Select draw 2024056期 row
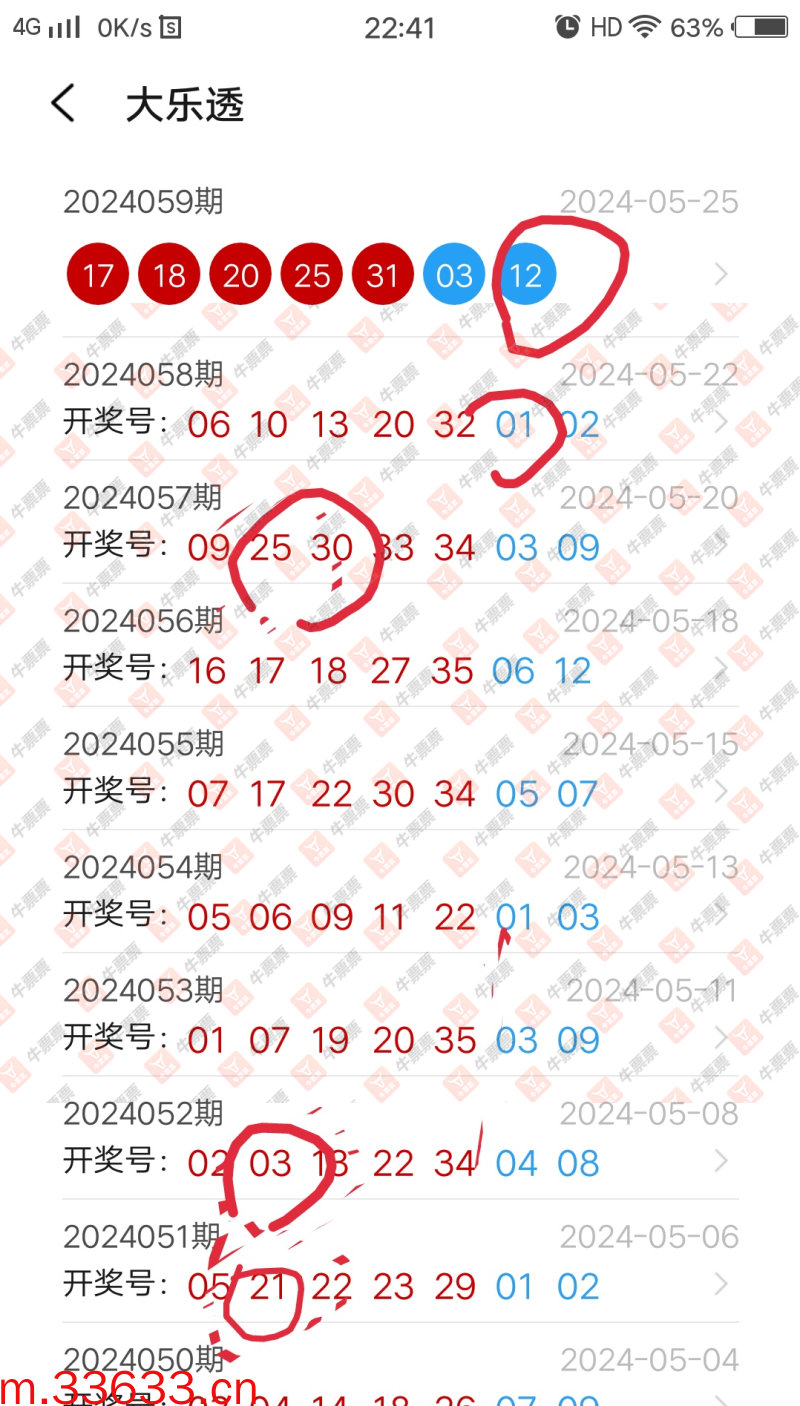Image resolution: width=800 pixels, height=1406 pixels. tap(400, 646)
